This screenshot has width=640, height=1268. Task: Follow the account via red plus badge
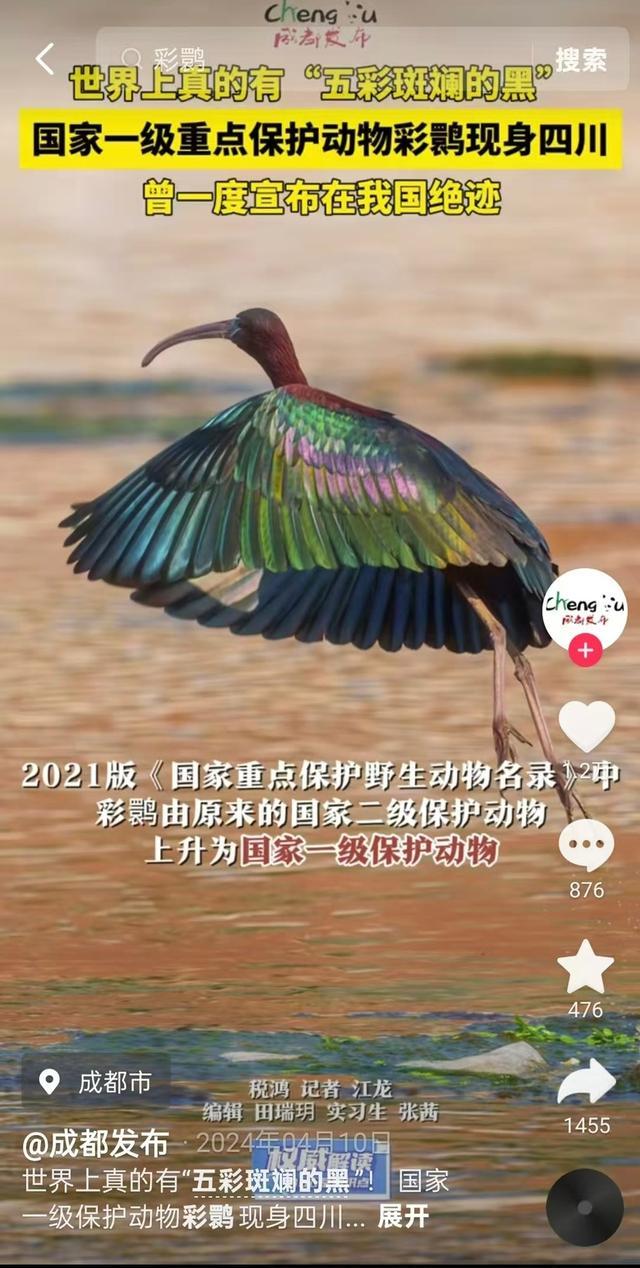585,651
